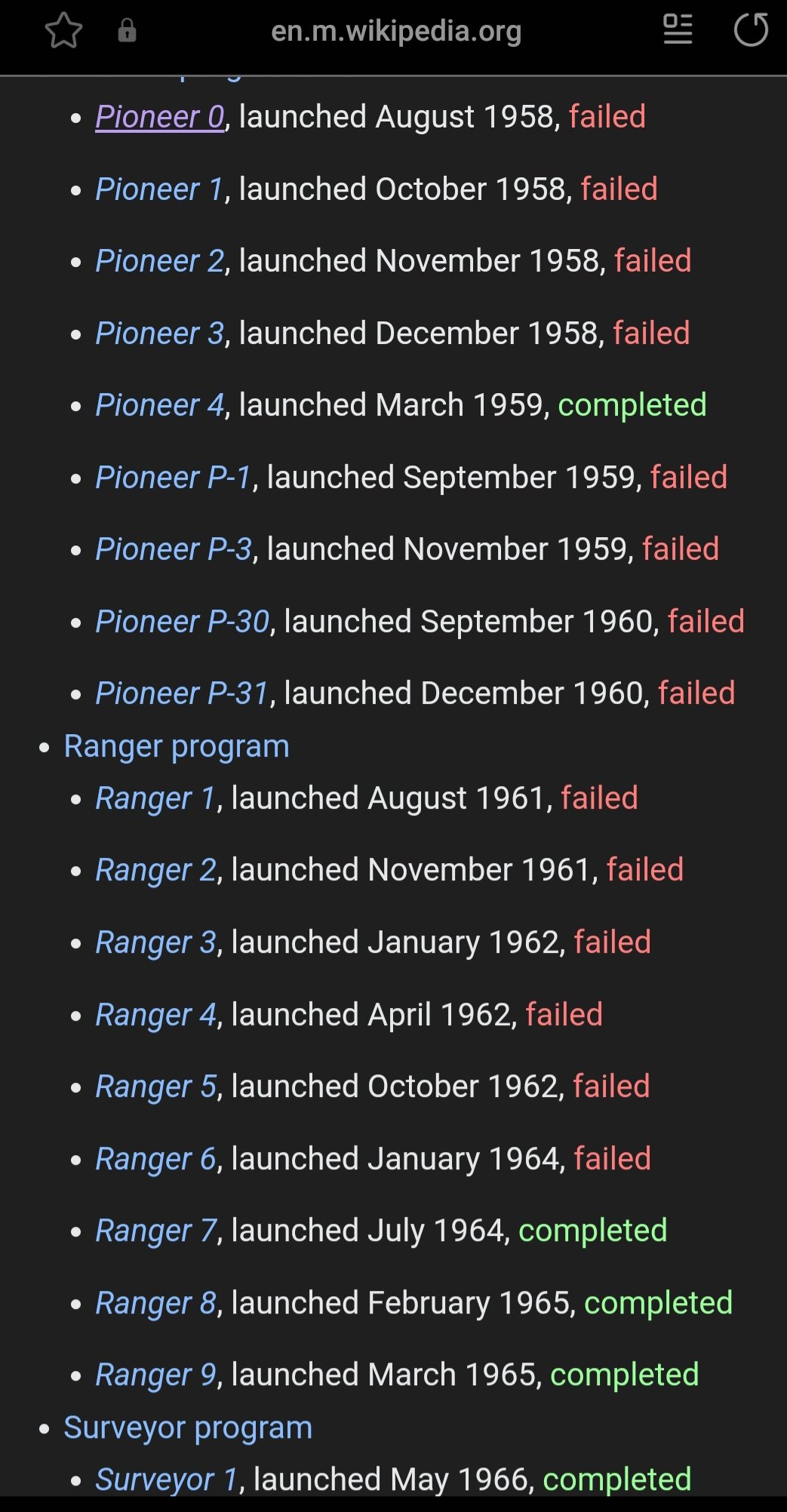The width and height of the screenshot is (787, 1512).
Task: Open the Pioneer 0 link
Action: (160, 117)
